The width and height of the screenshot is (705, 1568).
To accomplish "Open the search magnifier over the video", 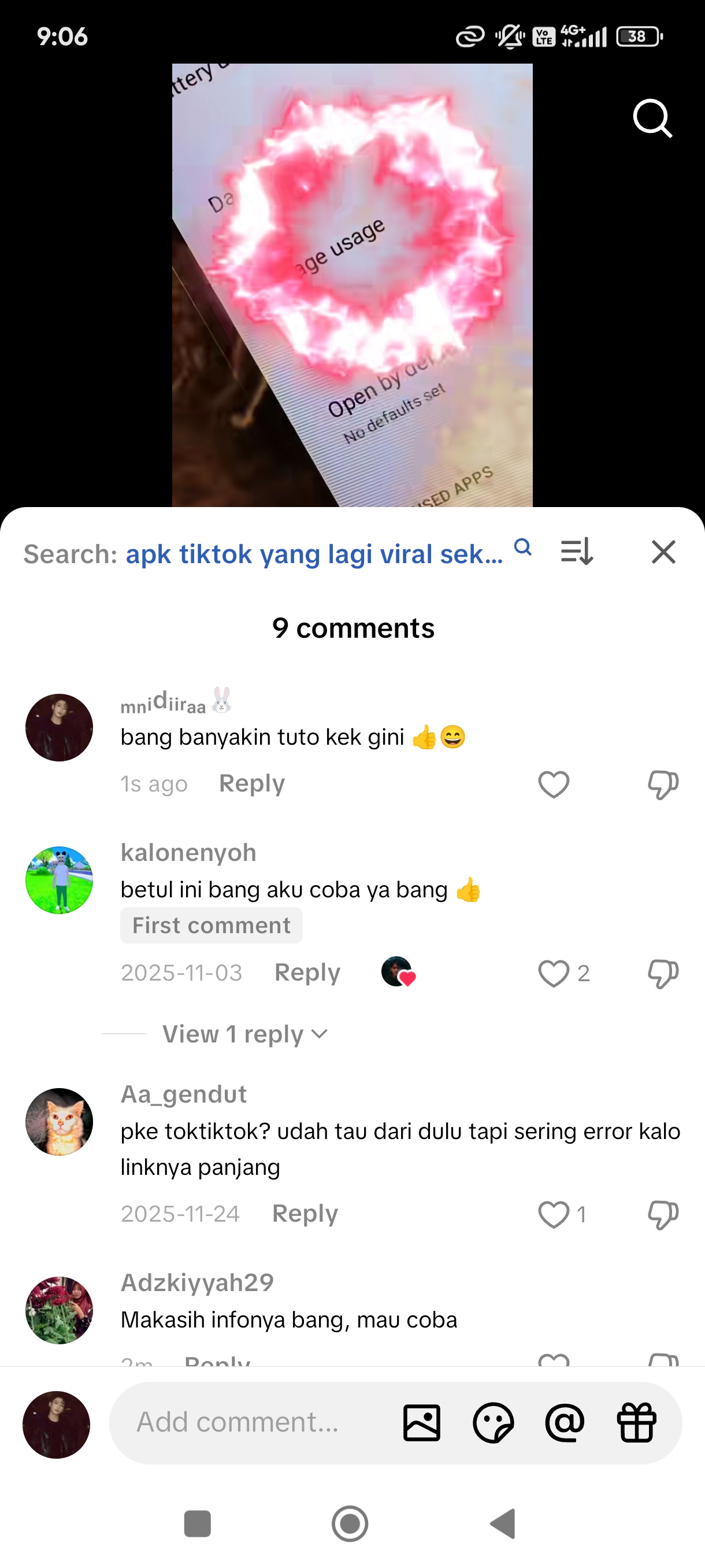I will (652, 118).
